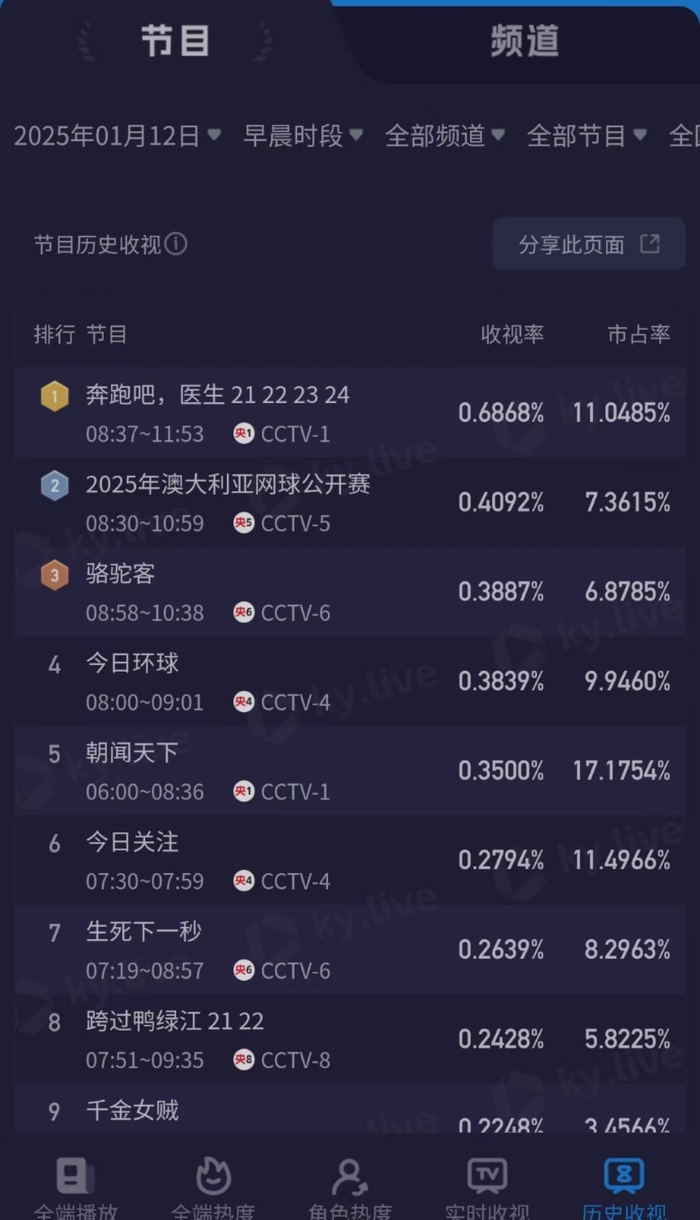The height and width of the screenshot is (1220, 700).
Task: Open the 奔跑吧，医生 program row
Action: pyautogui.click(x=350, y=413)
